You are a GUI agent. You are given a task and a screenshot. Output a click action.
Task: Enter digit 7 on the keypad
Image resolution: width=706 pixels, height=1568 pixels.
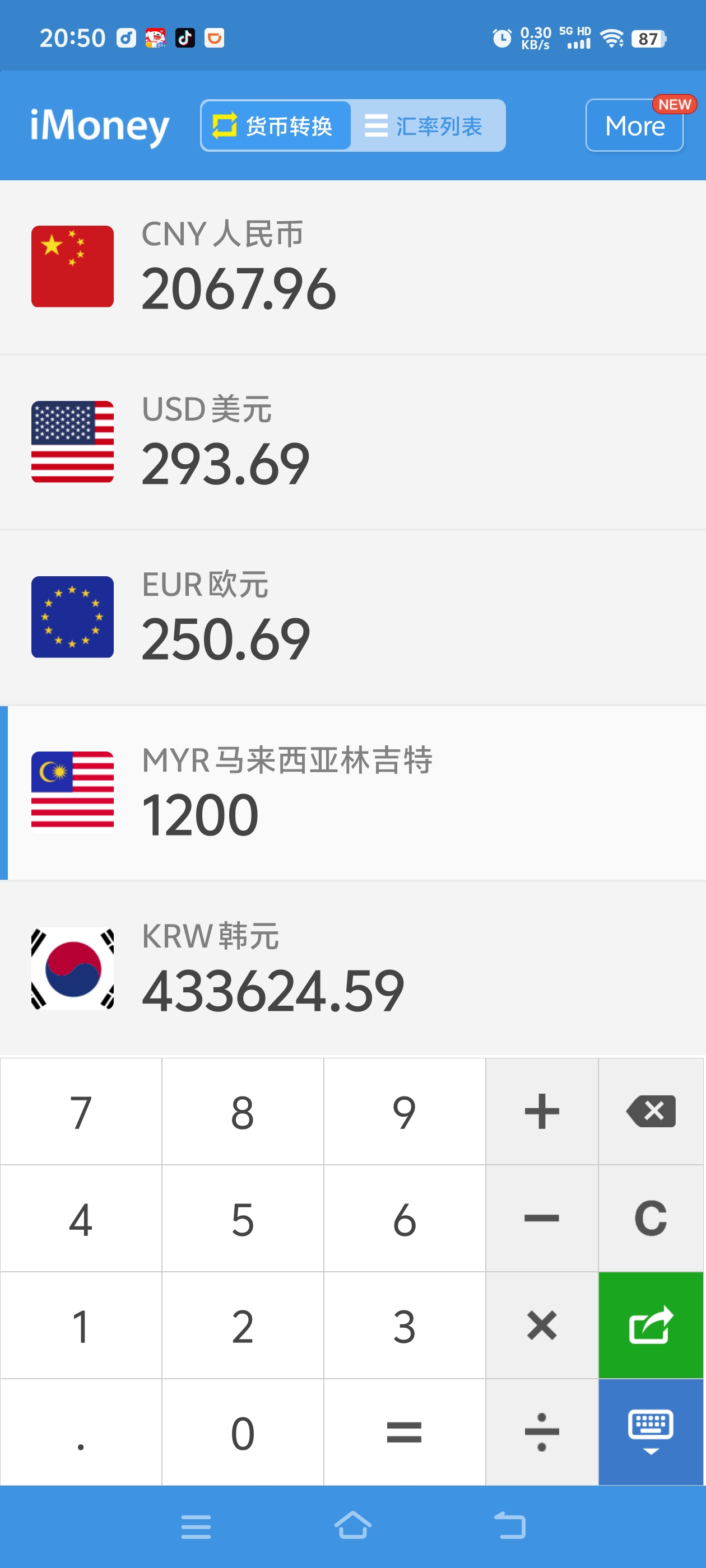pyautogui.click(x=81, y=1112)
